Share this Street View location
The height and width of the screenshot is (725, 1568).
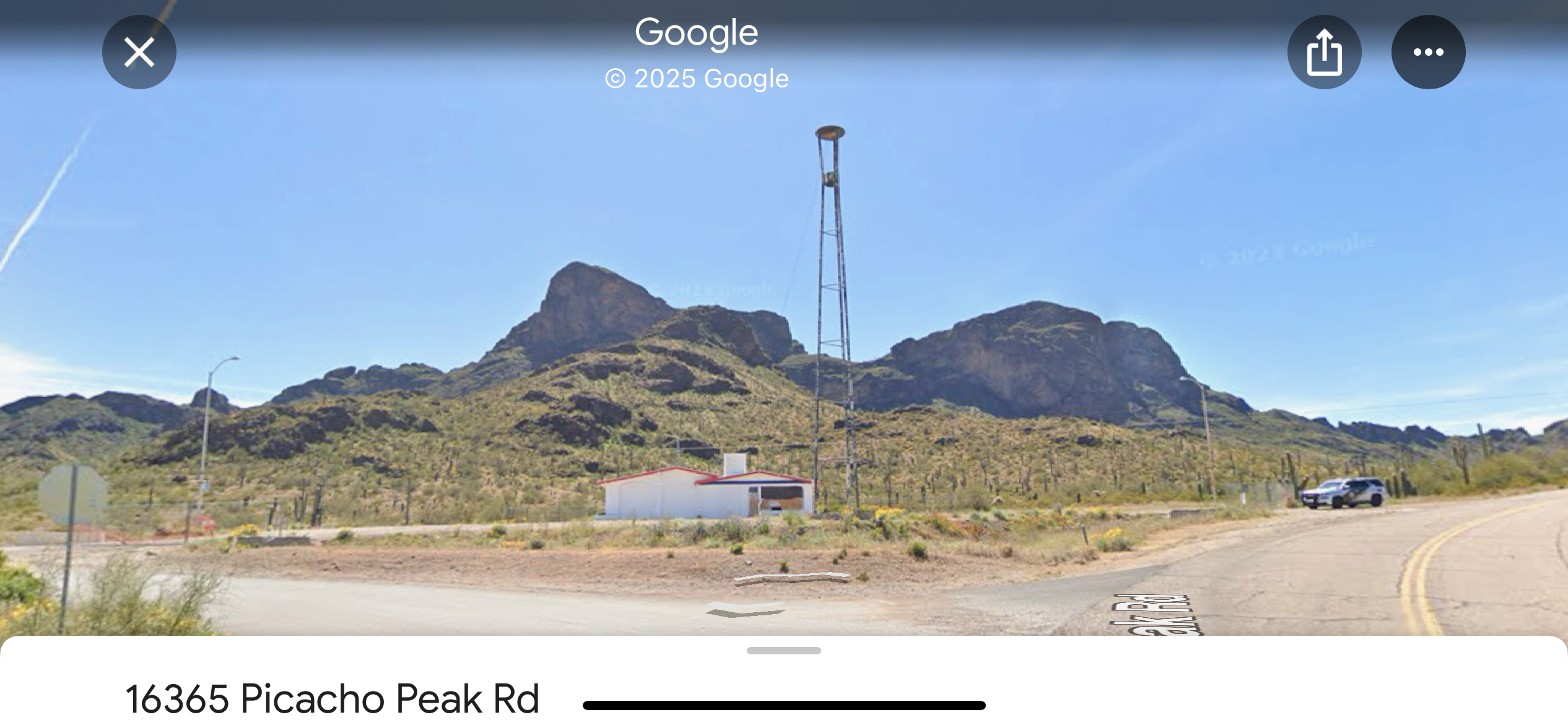(x=1324, y=52)
